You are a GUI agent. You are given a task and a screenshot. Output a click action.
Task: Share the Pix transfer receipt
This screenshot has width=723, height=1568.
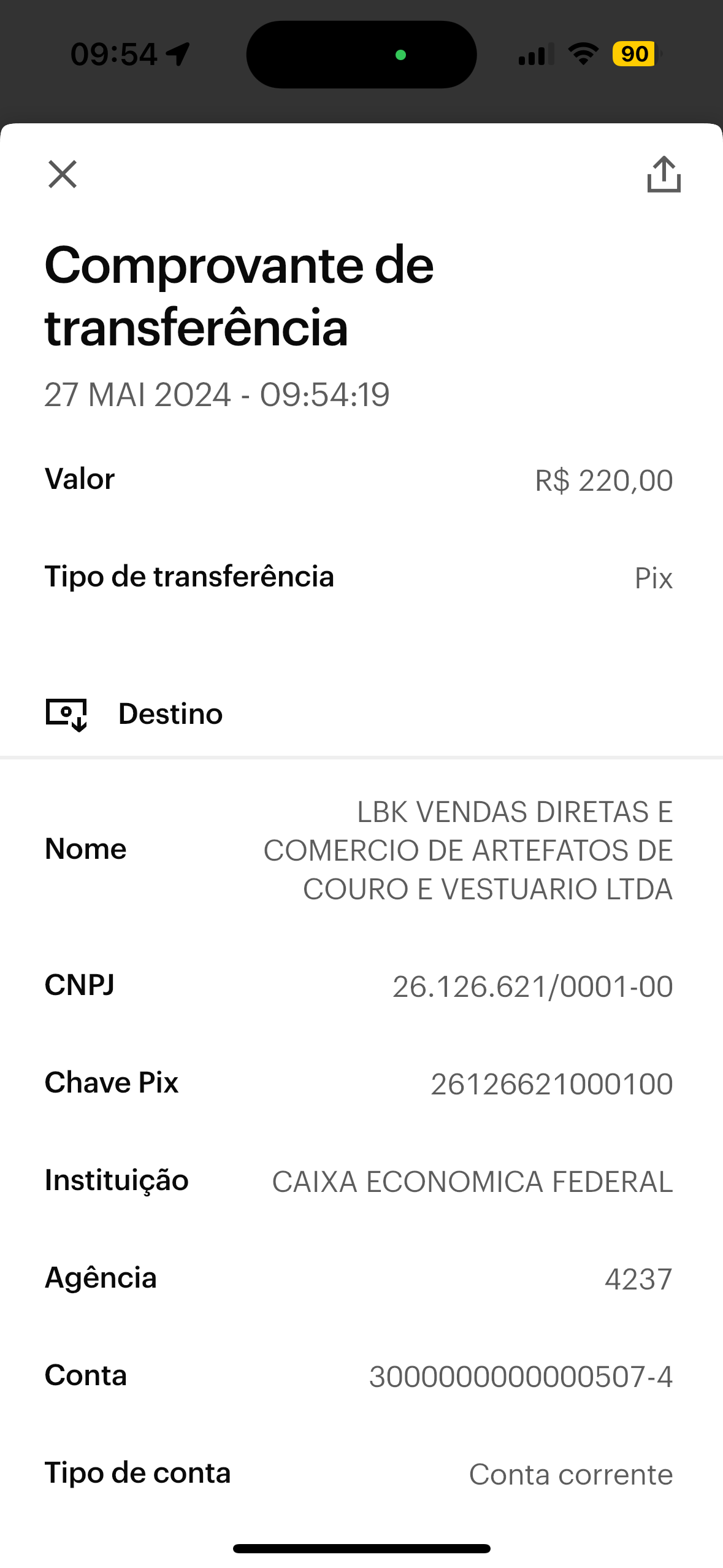pyautogui.click(x=664, y=174)
